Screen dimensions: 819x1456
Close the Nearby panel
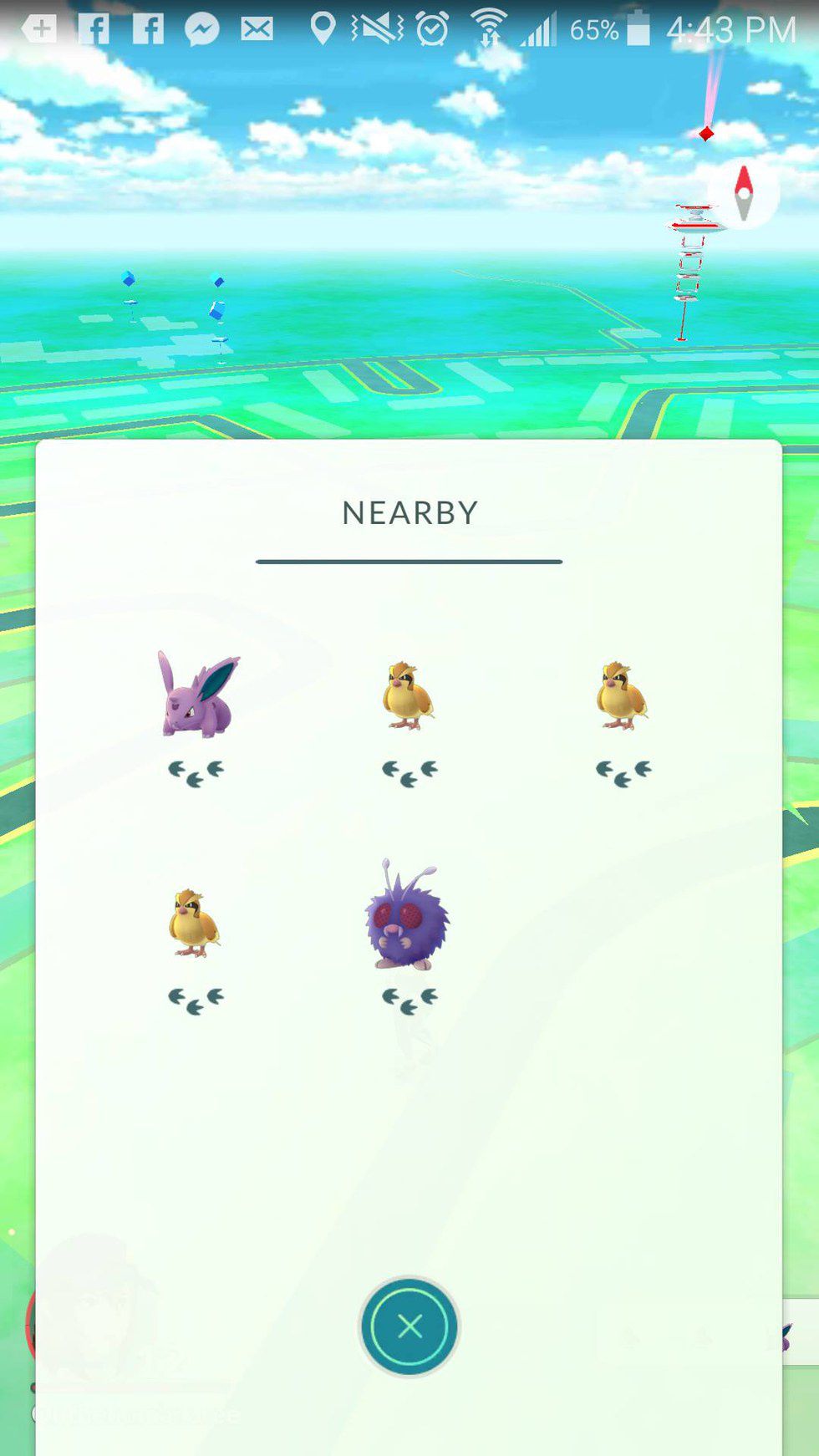409,1326
